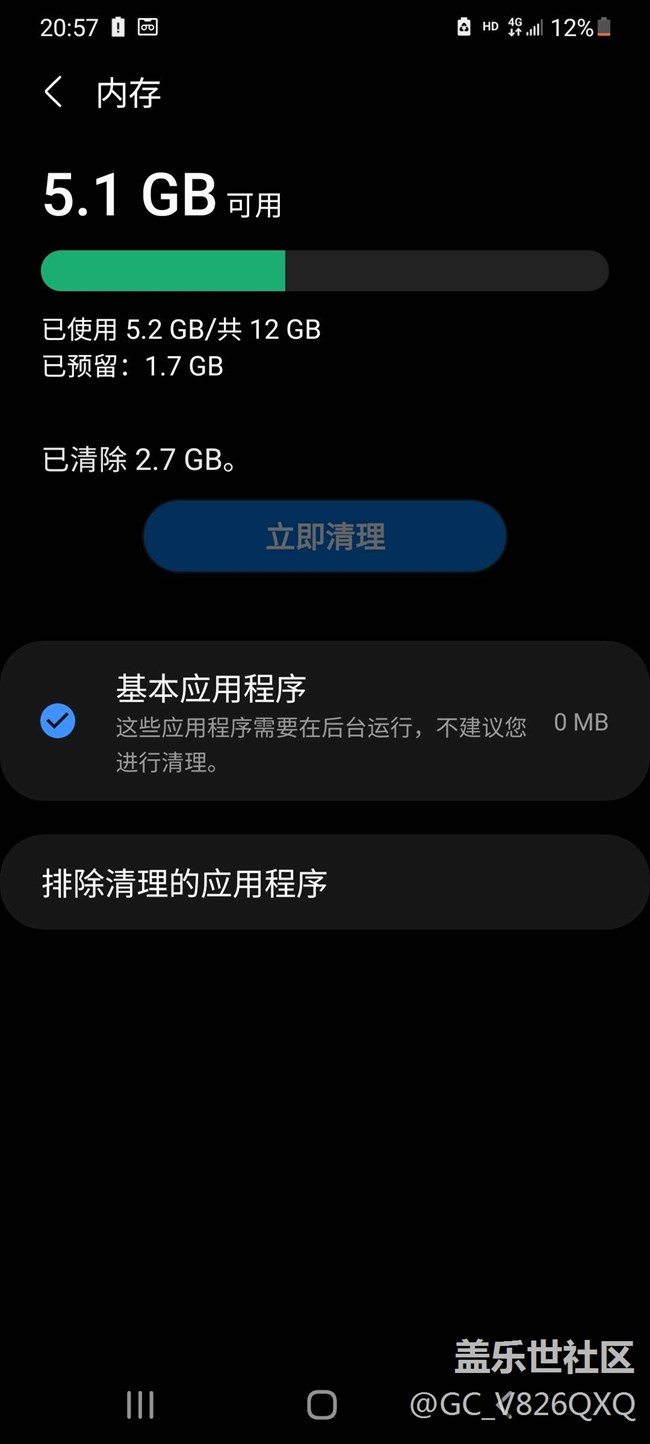Screen dimensions: 650x1444
Task: Tap the 立即清理 button
Action: pos(325,537)
